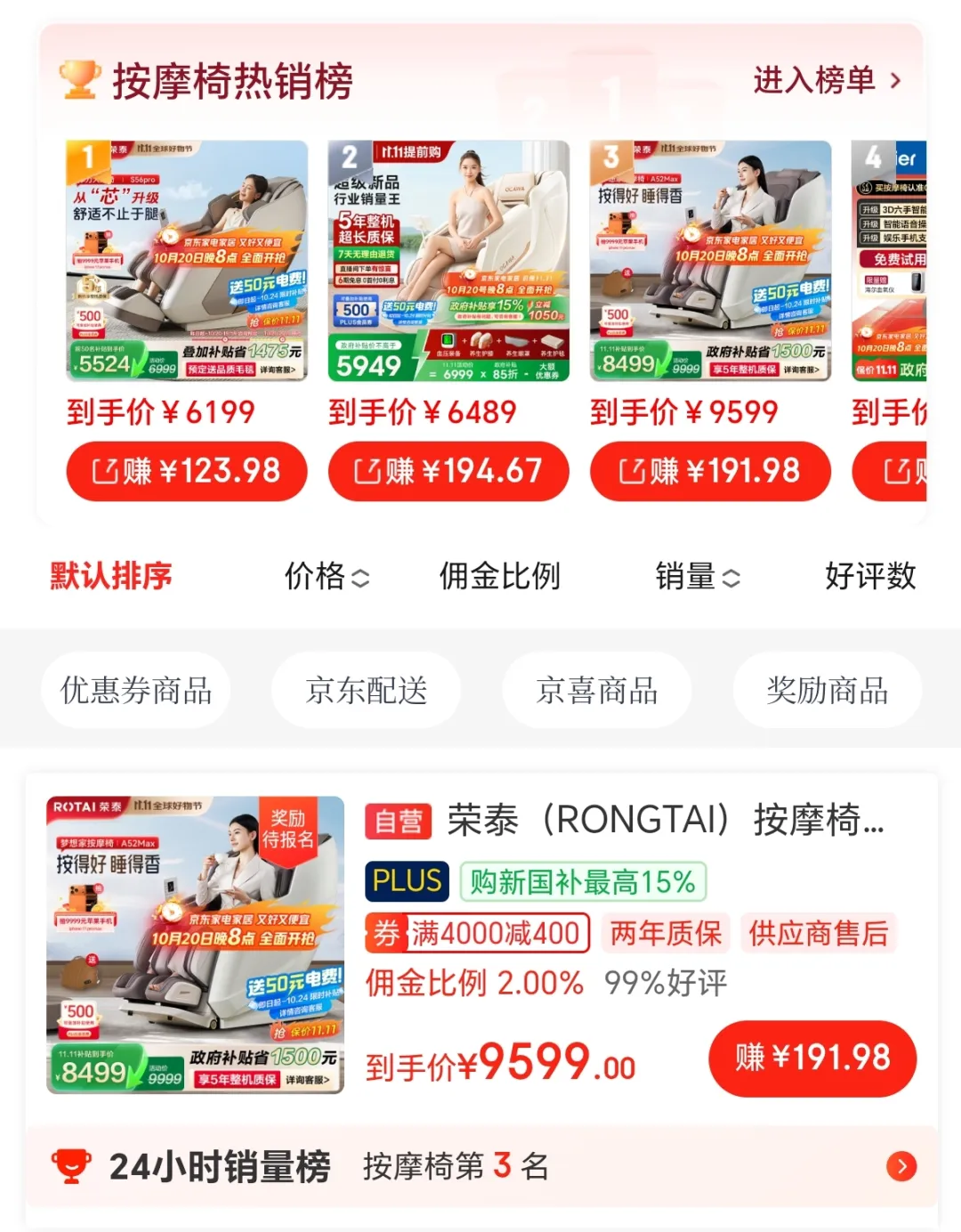Filter by 优惠券商品 chip
This screenshot has height=1232, width=961.
point(135,690)
